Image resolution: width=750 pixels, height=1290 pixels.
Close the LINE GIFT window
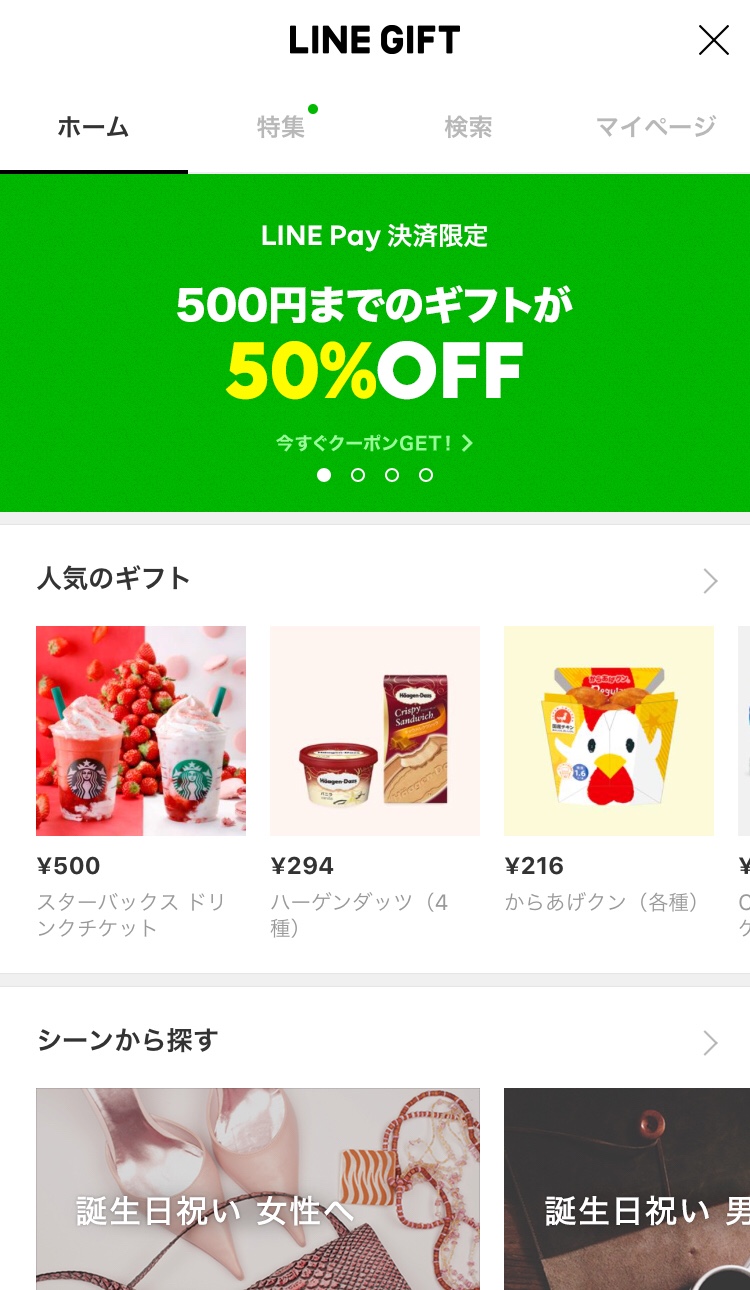click(713, 40)
